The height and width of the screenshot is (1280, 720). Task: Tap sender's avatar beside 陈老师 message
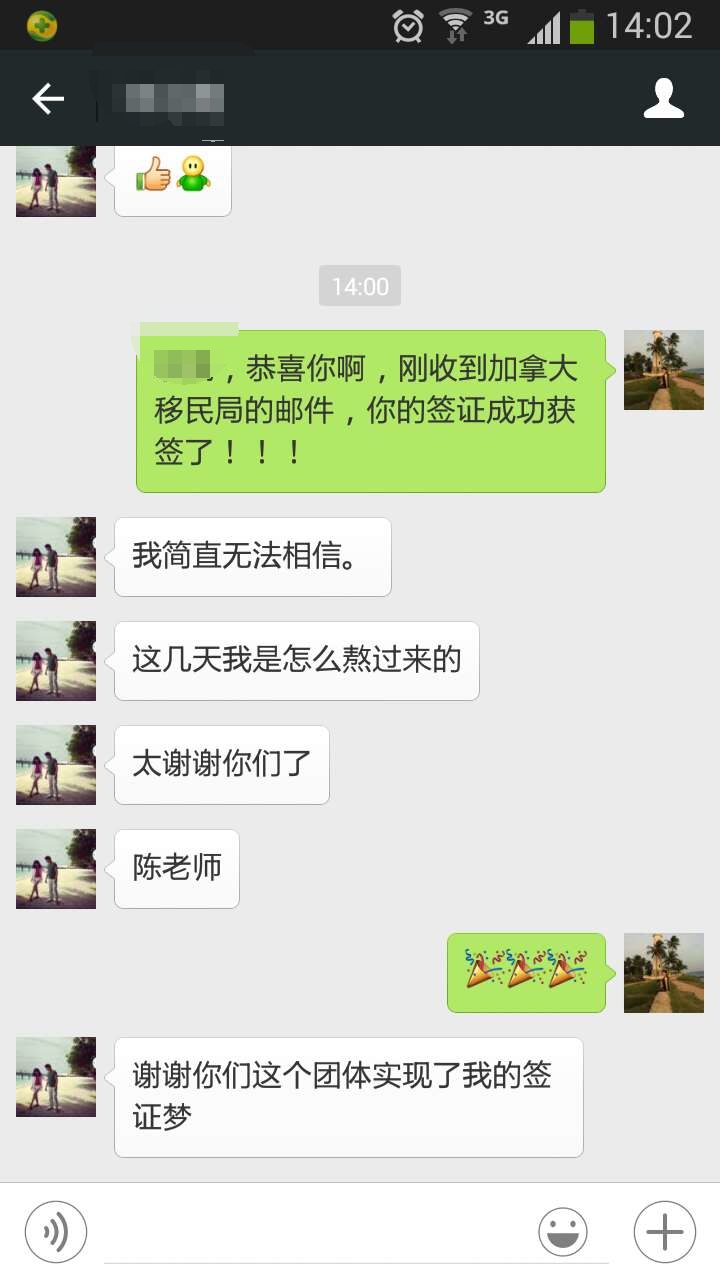[x=56, y=869]
